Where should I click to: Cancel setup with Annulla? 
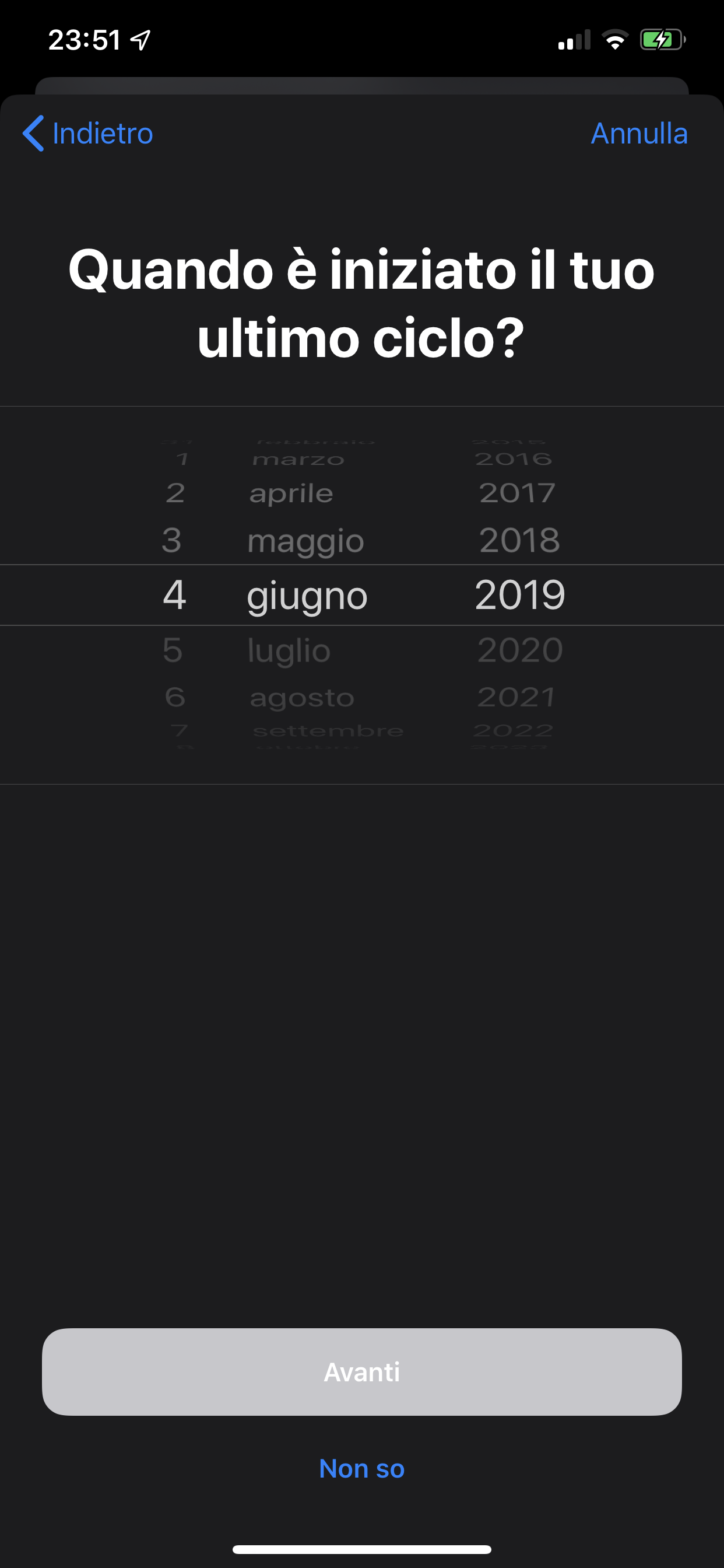tap(639, 134)
